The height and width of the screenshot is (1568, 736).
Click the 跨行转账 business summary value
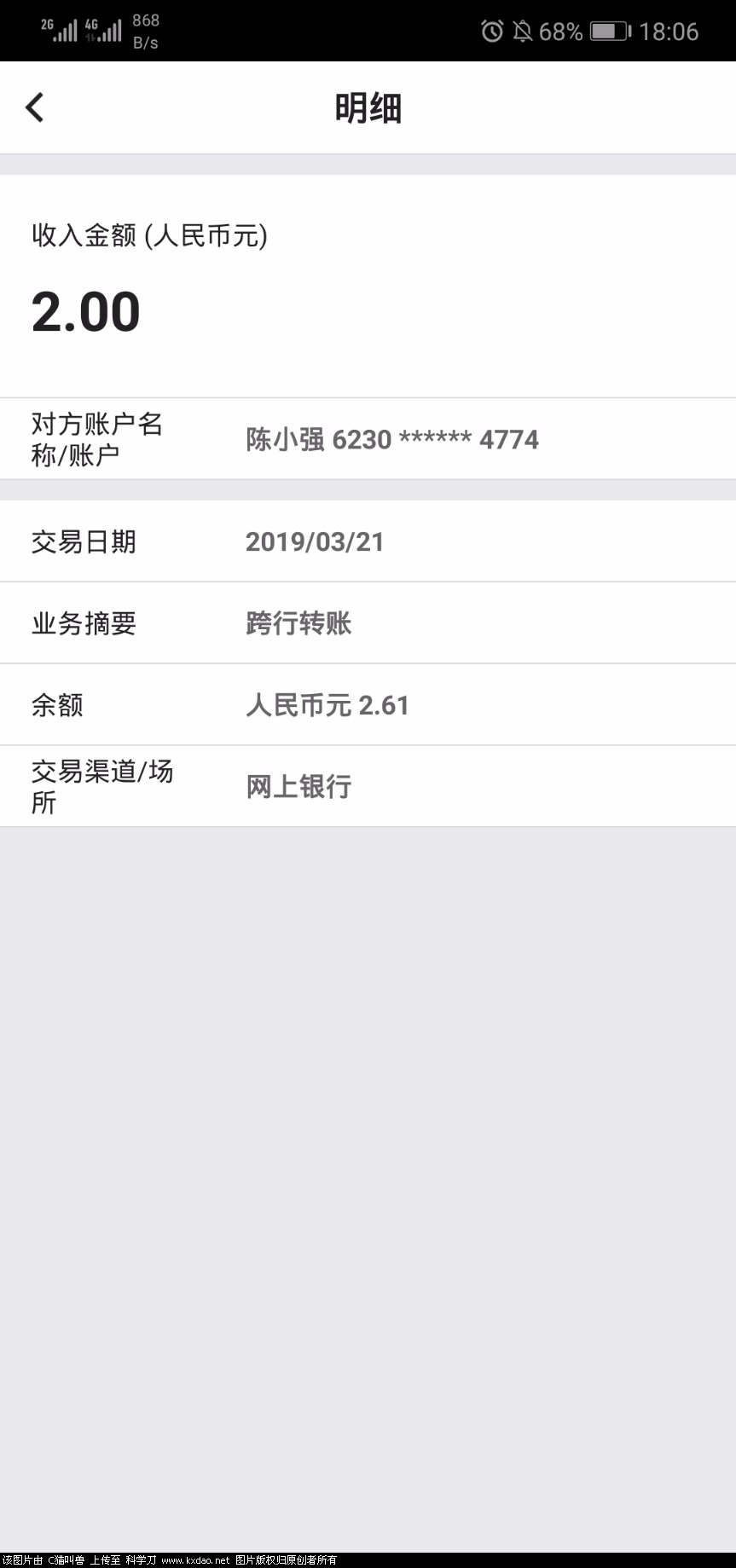297,623
